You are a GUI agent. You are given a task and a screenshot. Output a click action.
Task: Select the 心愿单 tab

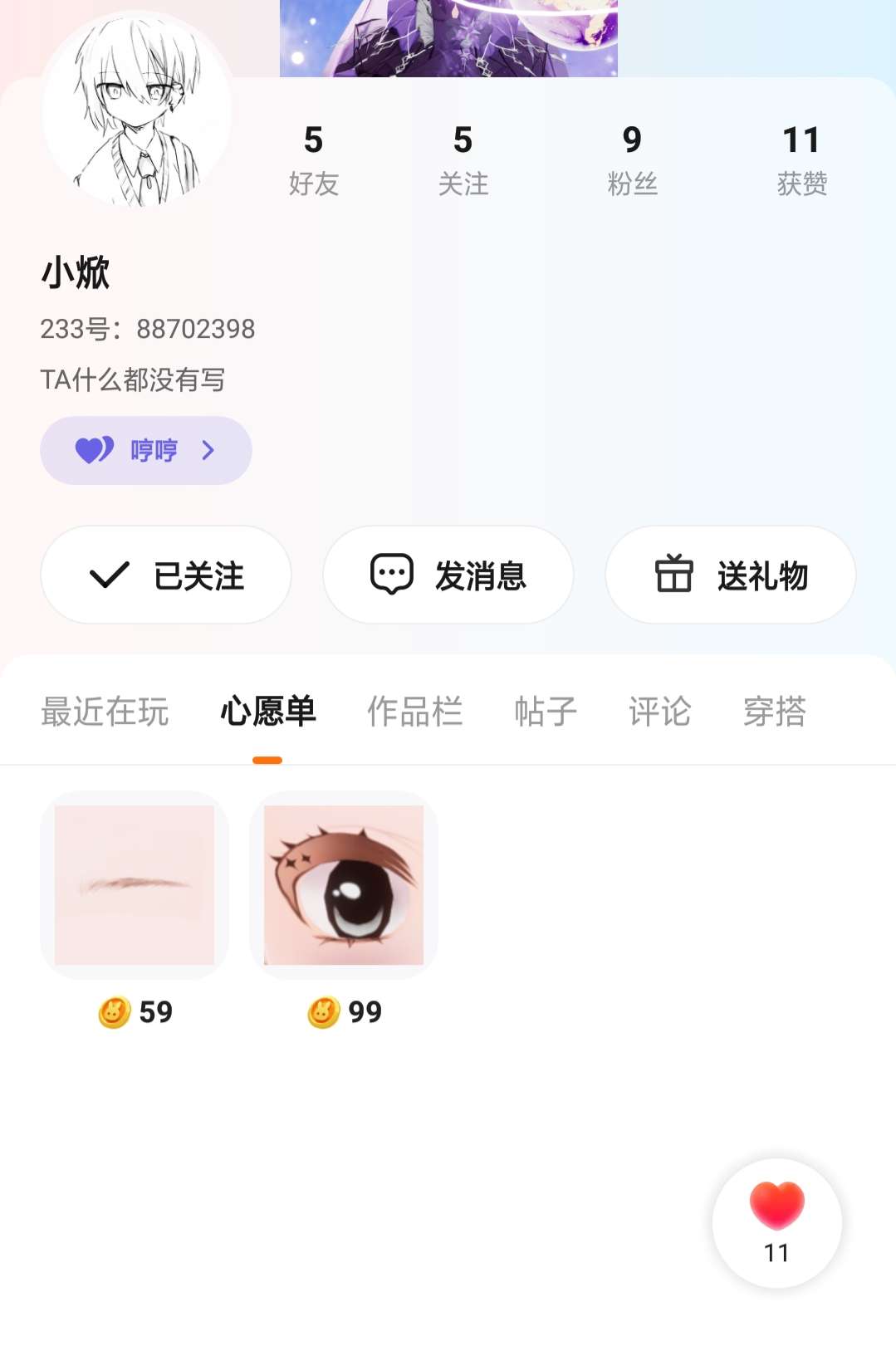pos(267,712)
